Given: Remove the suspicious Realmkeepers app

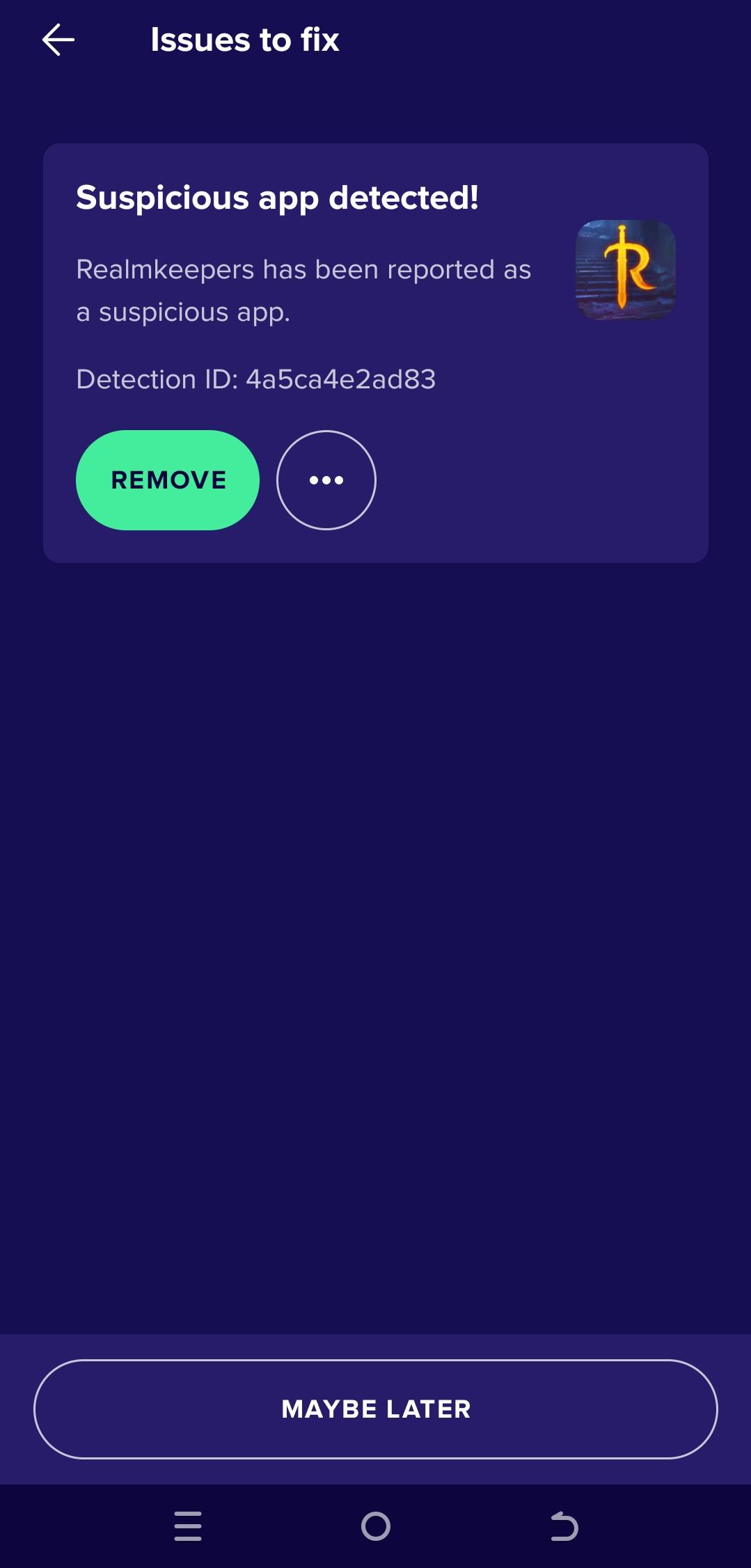Looking at the screenshot, I should click(168, 480).
